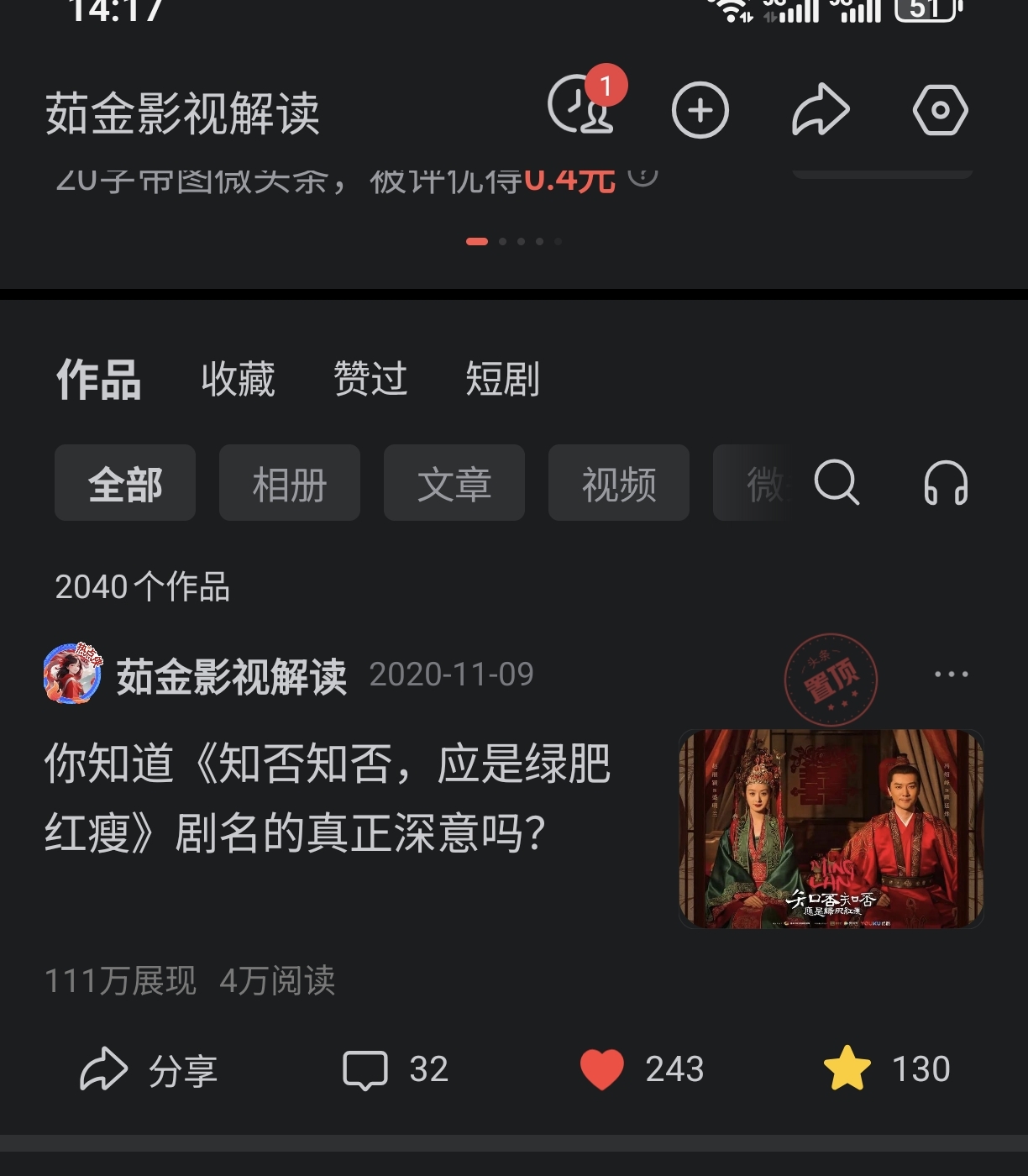Viewport: 1028px width, 1176px height.
Task: Tap 分享 under the pinned article
Action: tap(149, 1069)
